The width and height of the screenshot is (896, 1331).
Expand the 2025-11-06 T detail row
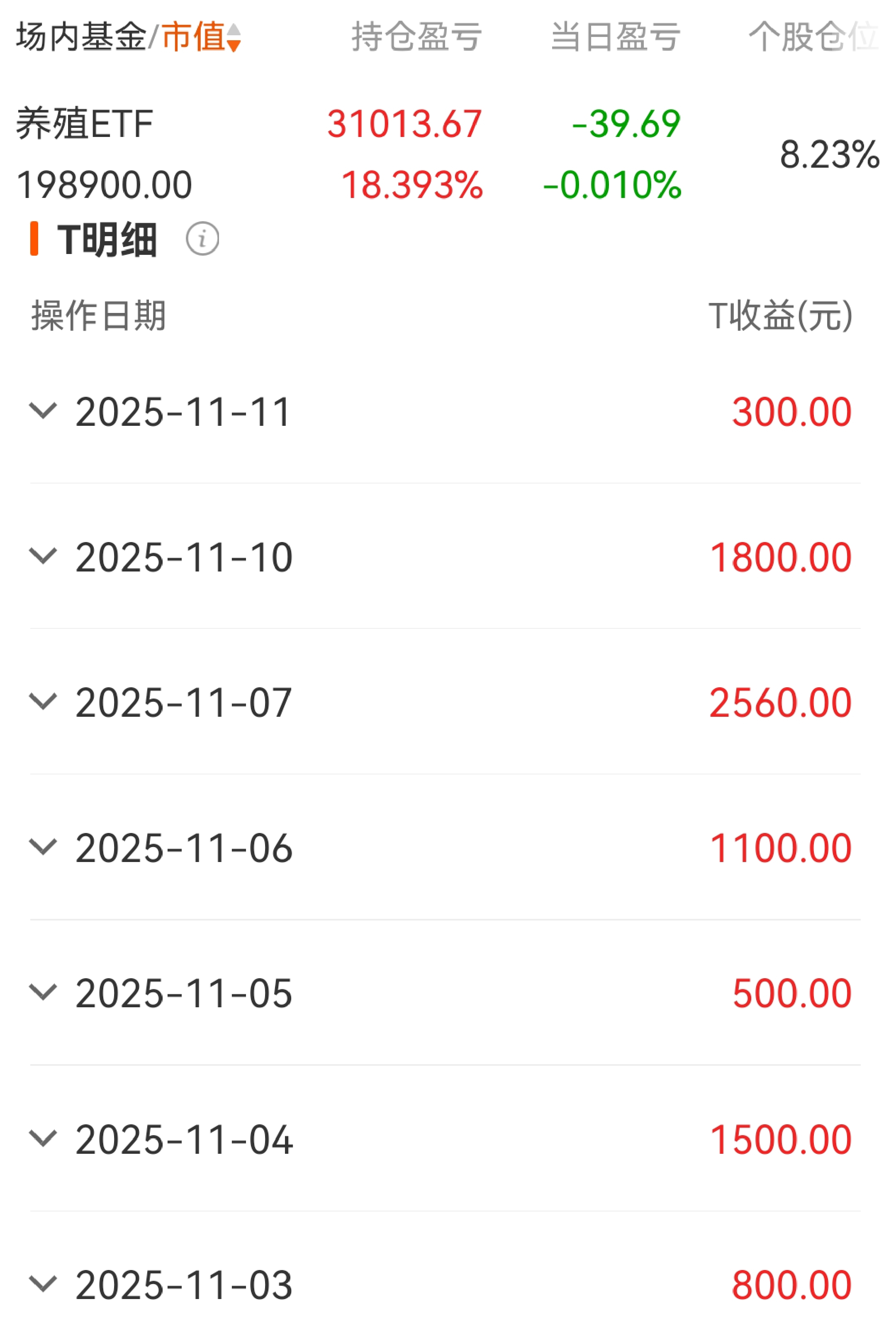[x=44, y=847]
